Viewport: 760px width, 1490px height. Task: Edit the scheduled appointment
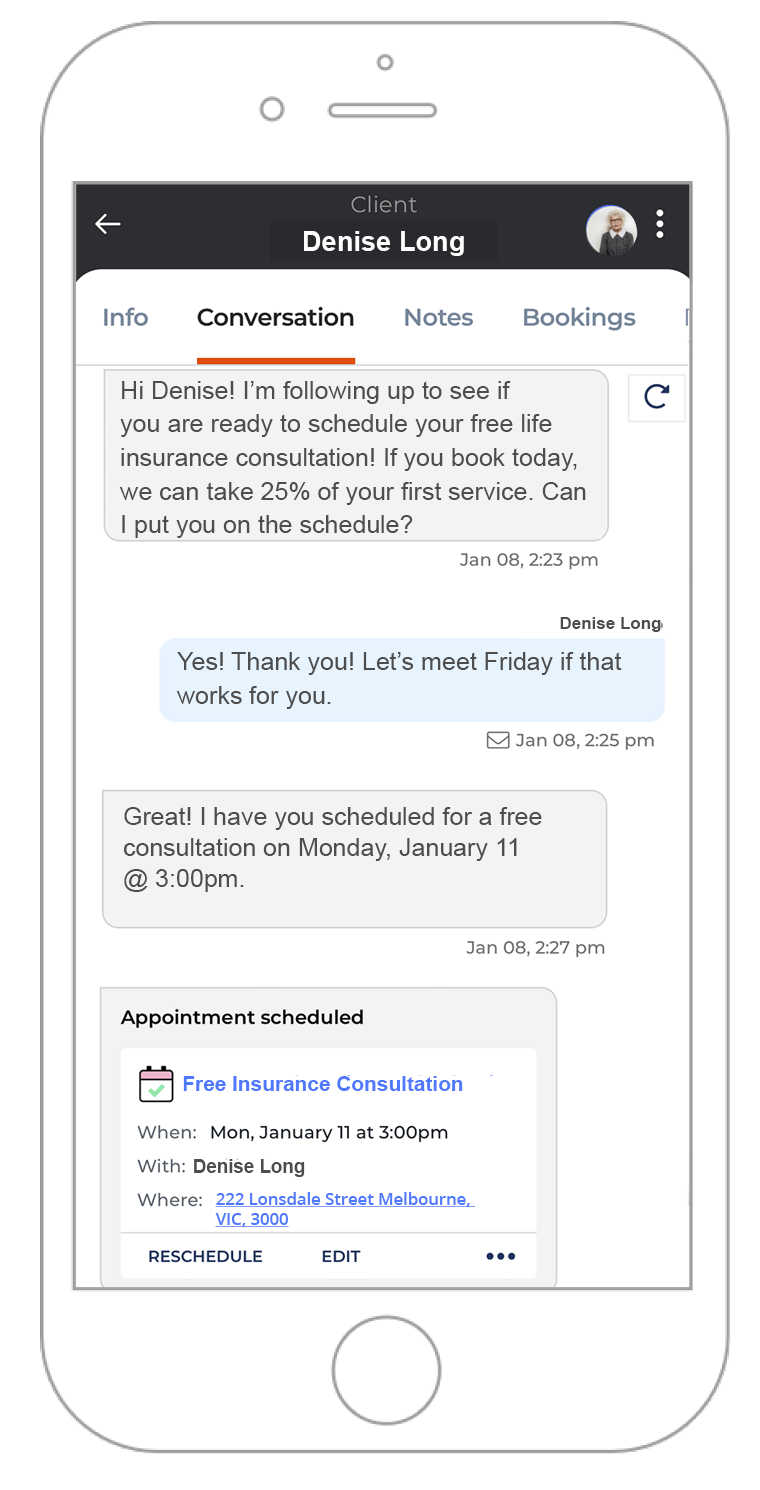tap(340, 1257)
